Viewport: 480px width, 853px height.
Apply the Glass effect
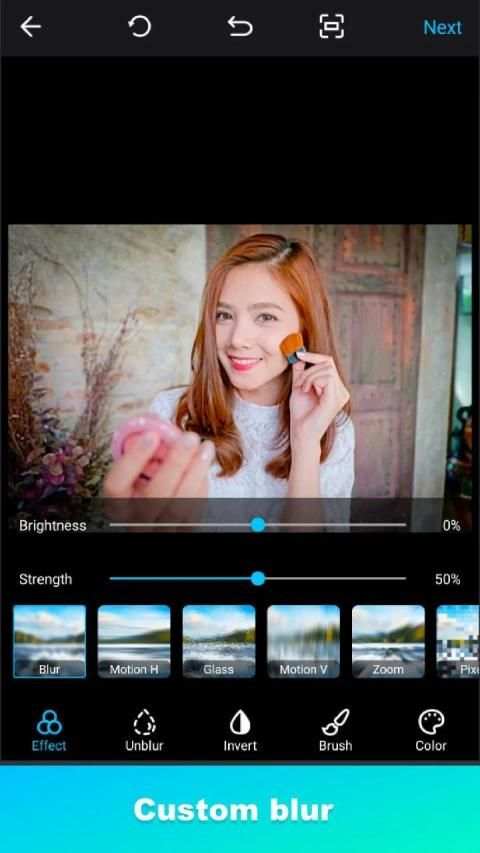pyautogui.click(x=219, y=641)
